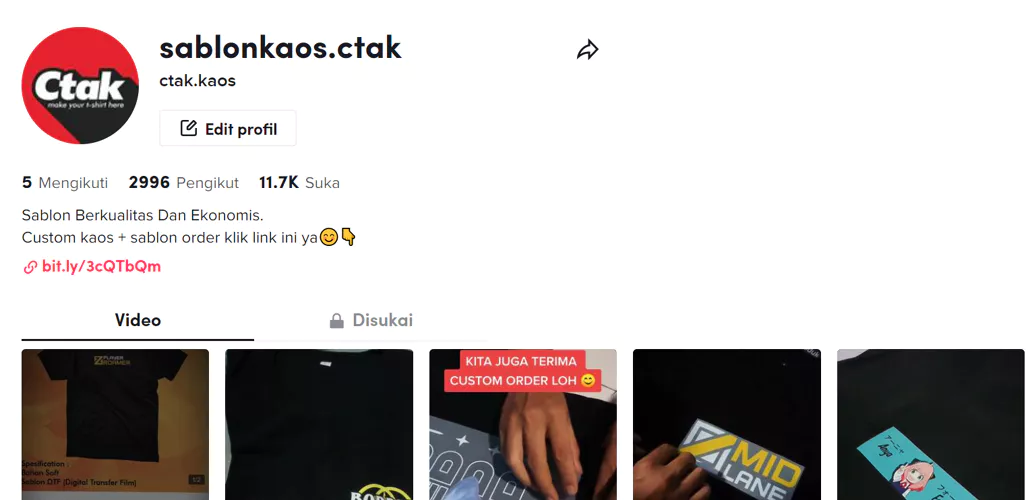Open the Ctak profile picture
Image resolution: width=1028 pixels, height=500 pixels.
coord(80,86)
